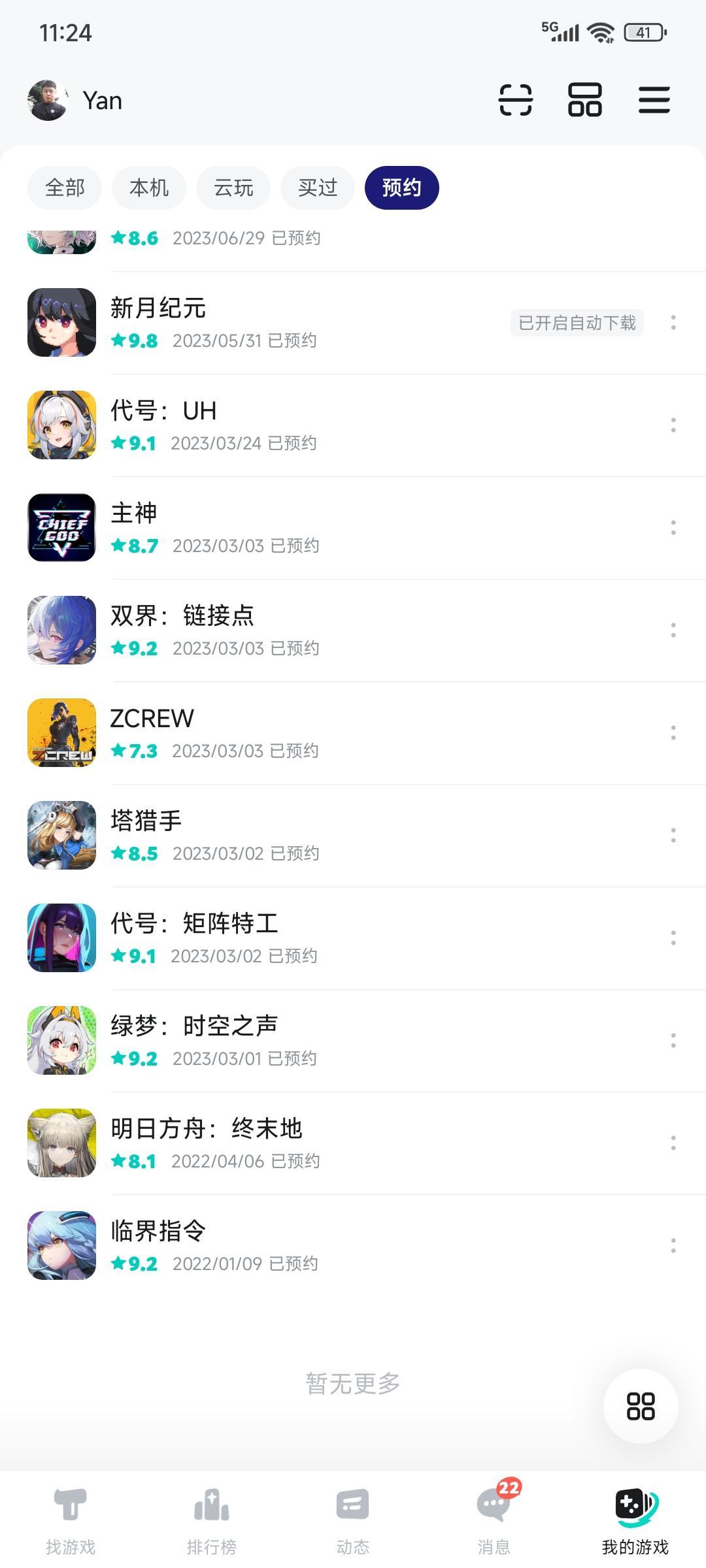Image resolution: width=706 pixels, height=1568 pixels.
Task: Select the 买过 filter chip
Action: click(x=316, y=188)
